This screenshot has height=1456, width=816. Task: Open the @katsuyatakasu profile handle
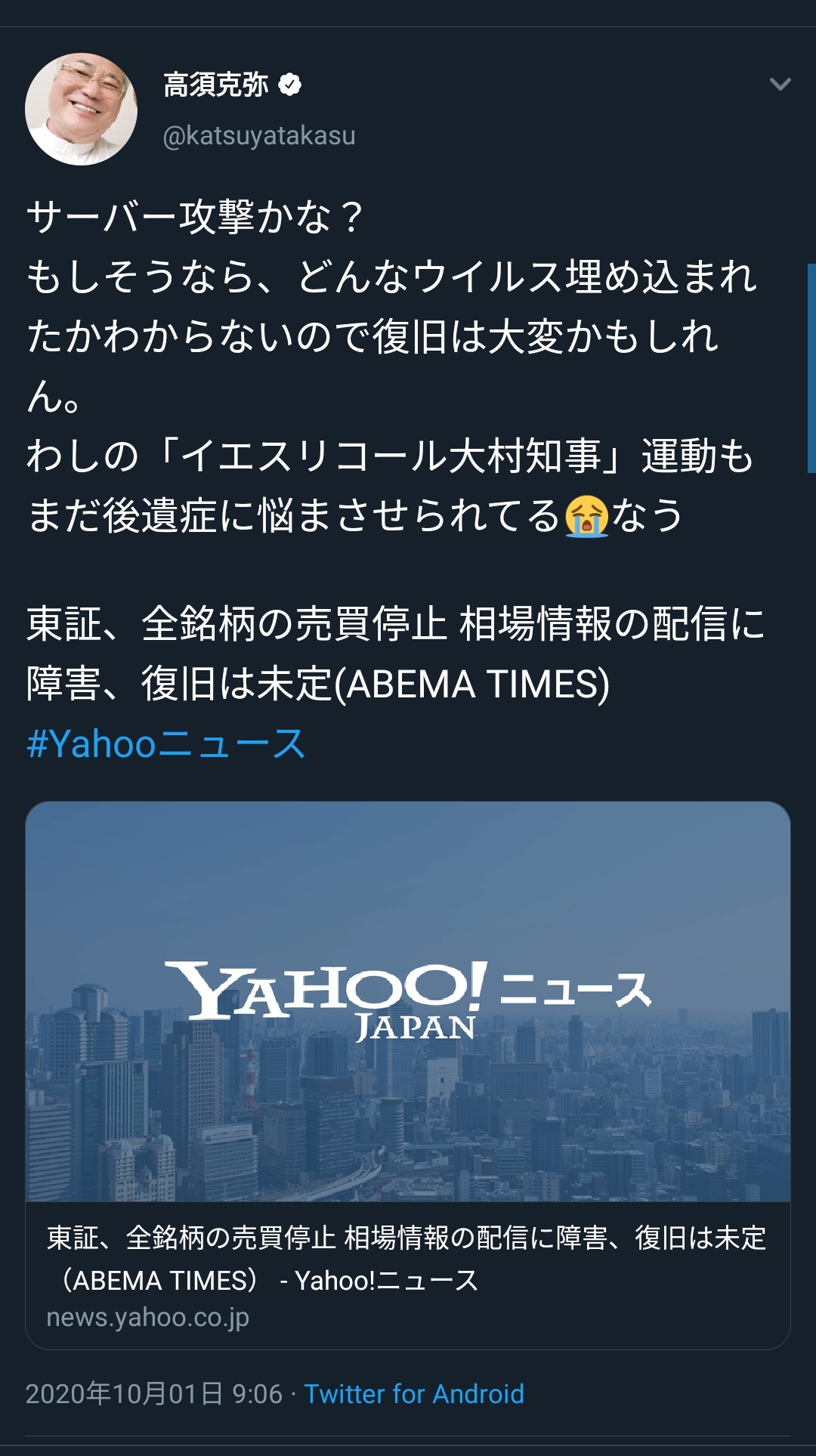(x=259, y=135)
